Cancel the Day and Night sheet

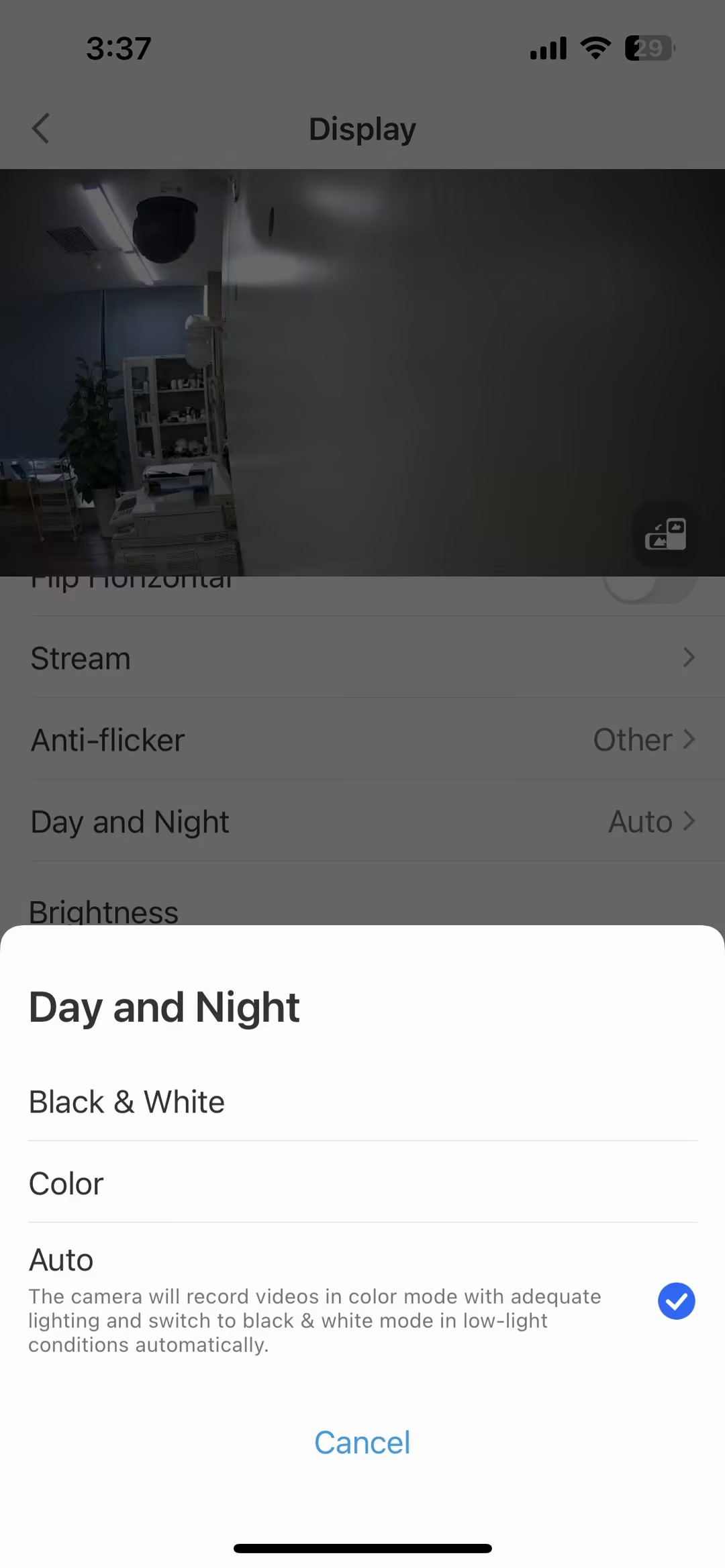point(362,1443)
